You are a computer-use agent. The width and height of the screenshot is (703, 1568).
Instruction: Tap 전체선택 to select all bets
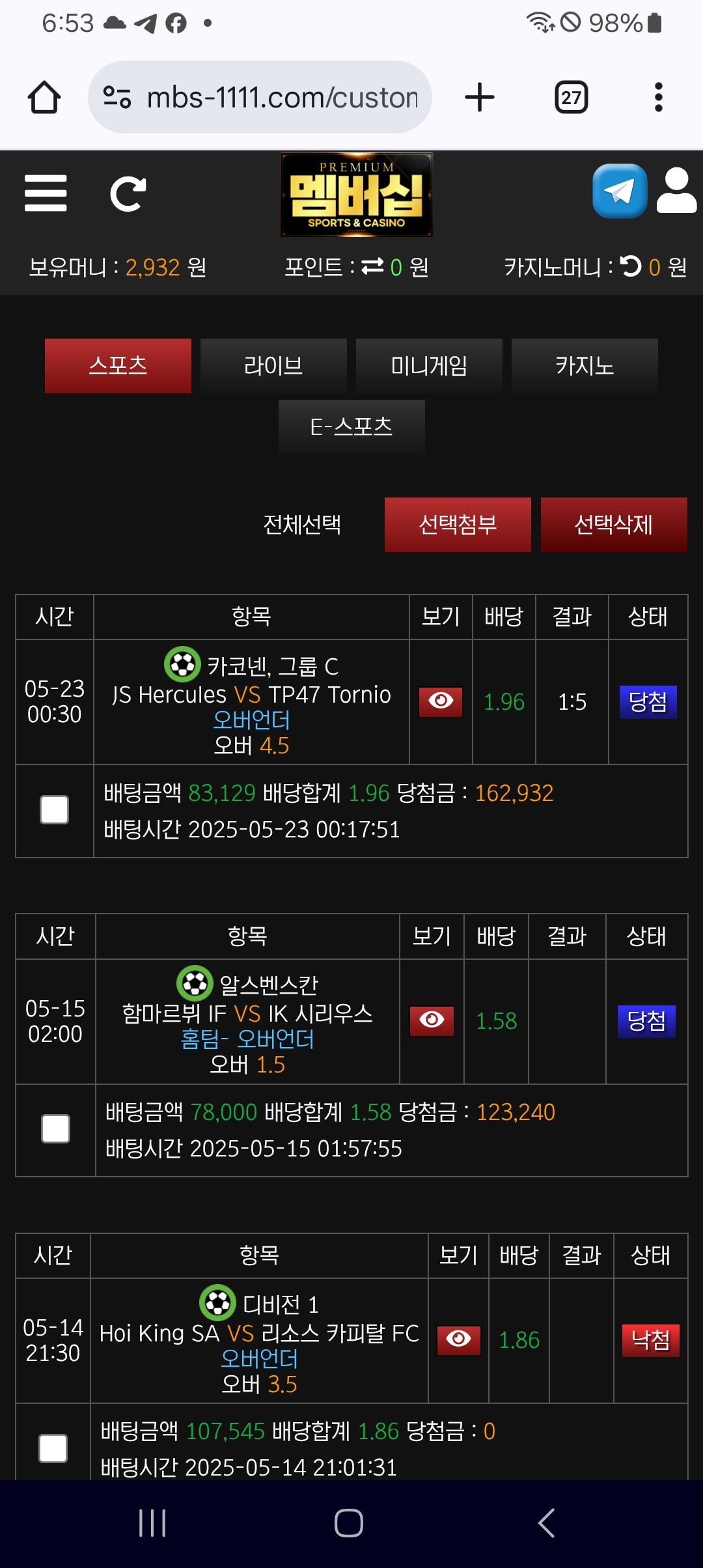click(x=302, y=525)
